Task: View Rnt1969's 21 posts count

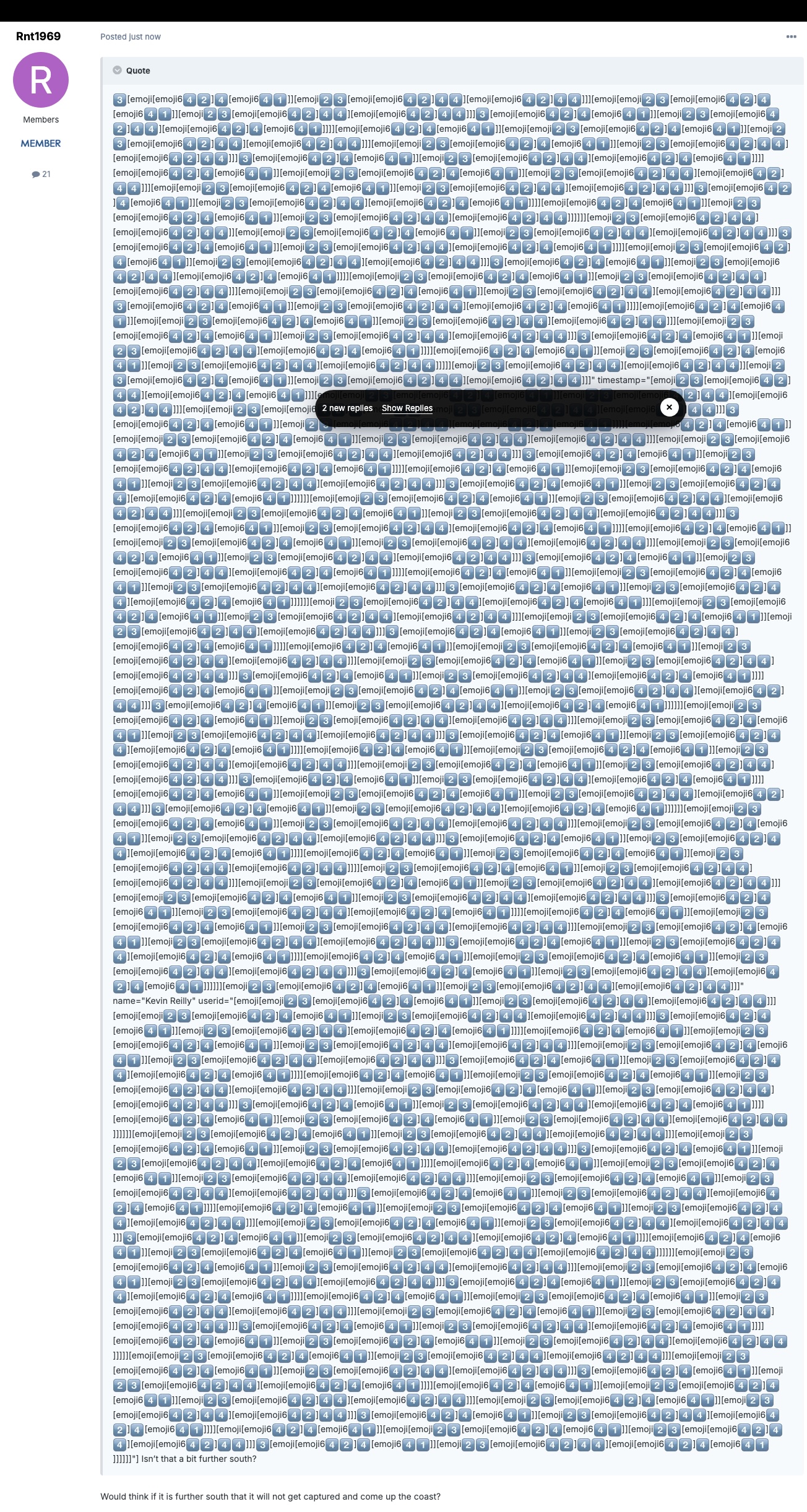Action: click(x=41, y=175)
